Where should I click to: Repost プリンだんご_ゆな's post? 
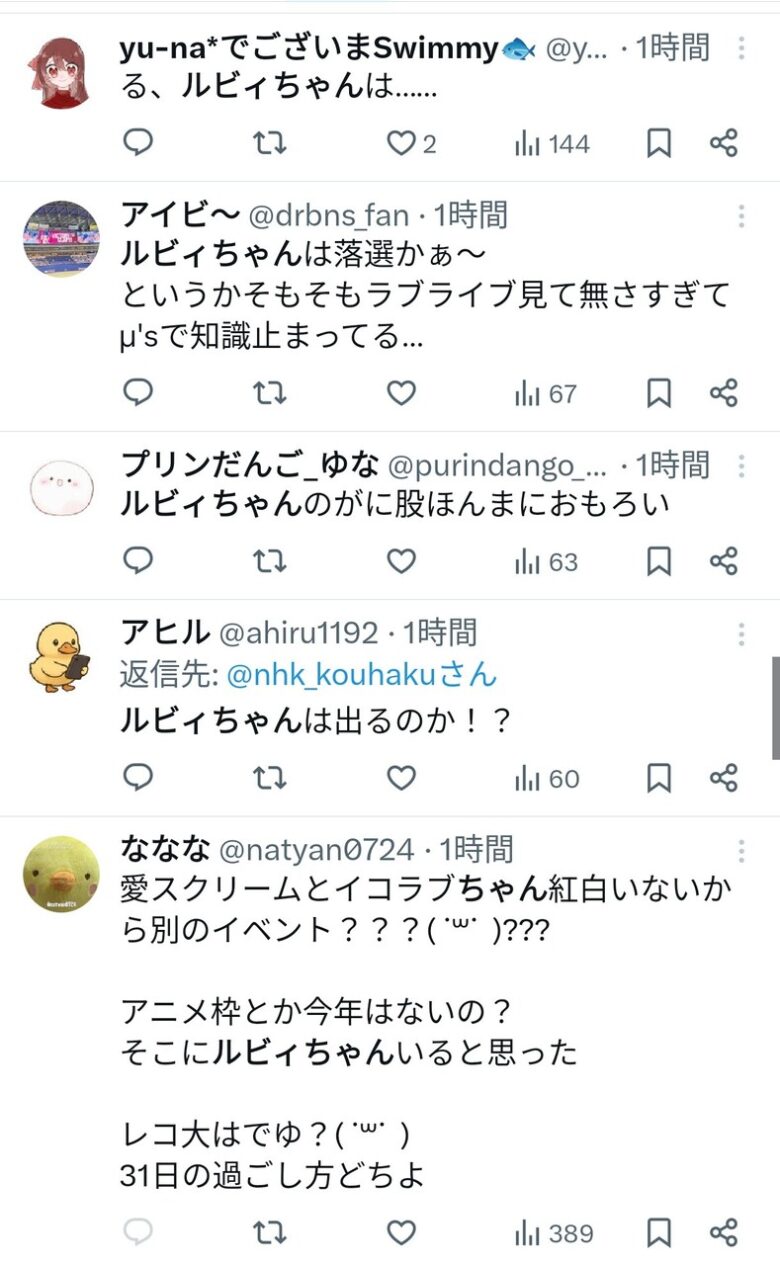[267, 562]
